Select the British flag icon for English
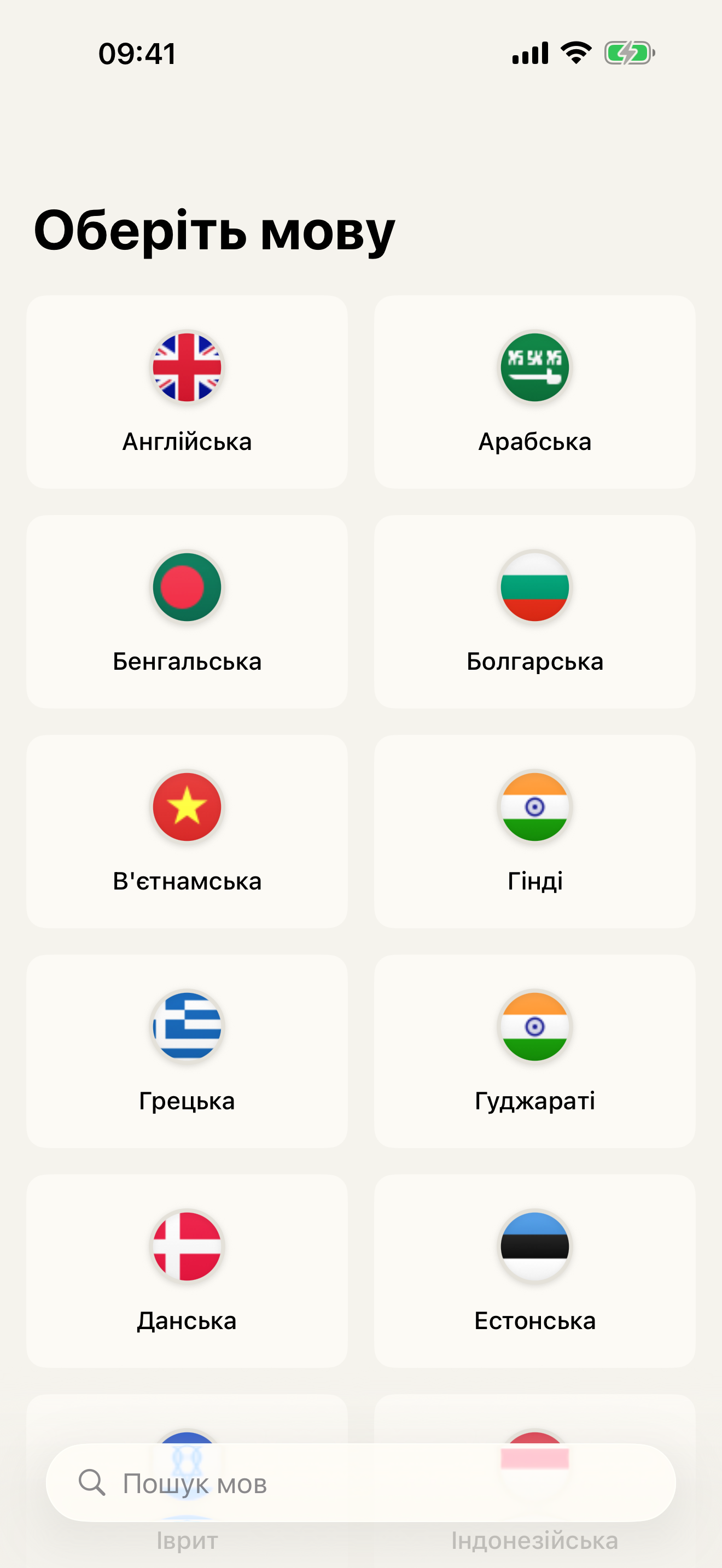Viewport: 722px width, 1568px height. pos(187,367)
